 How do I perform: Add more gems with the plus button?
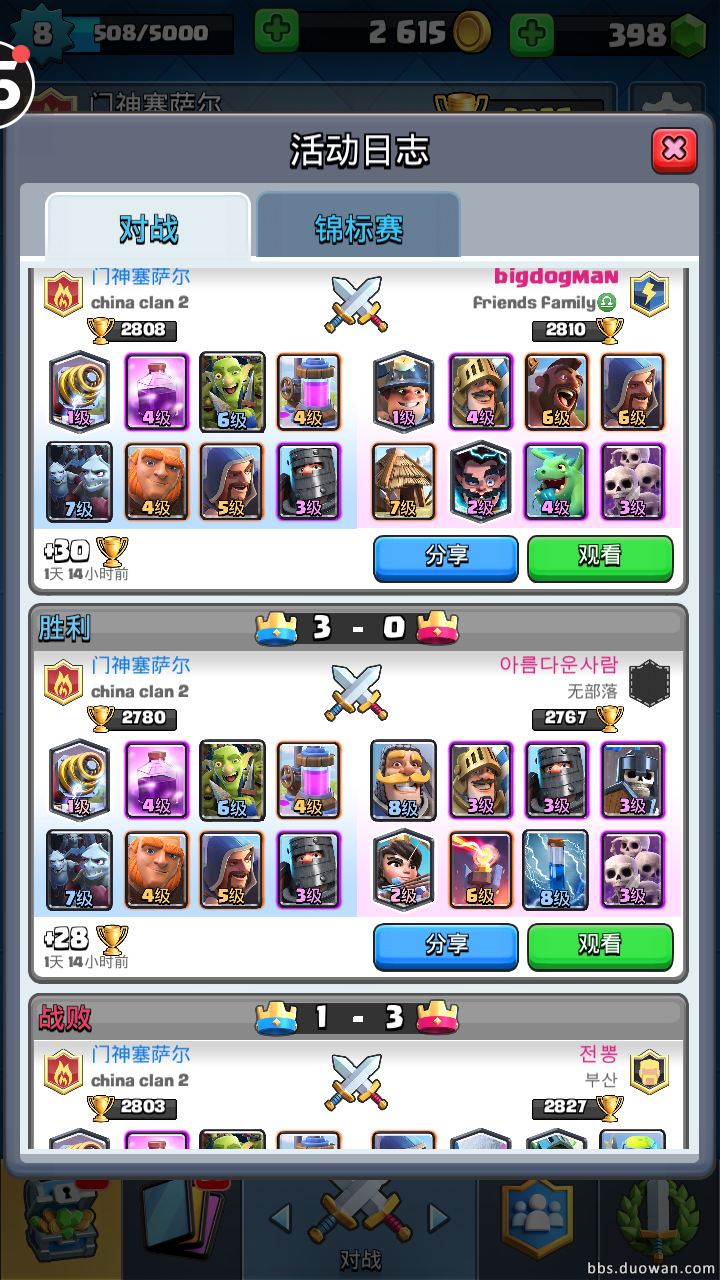click(532, 34)
